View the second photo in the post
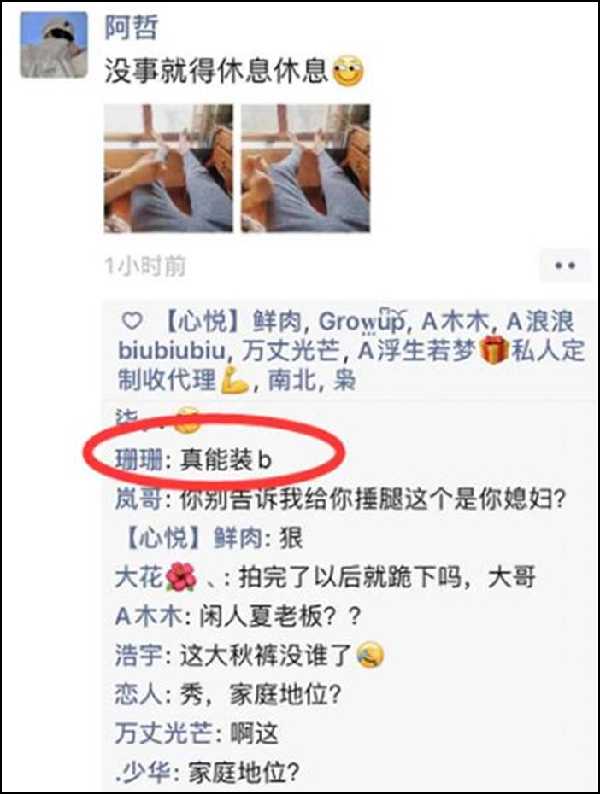 [303, 167]
